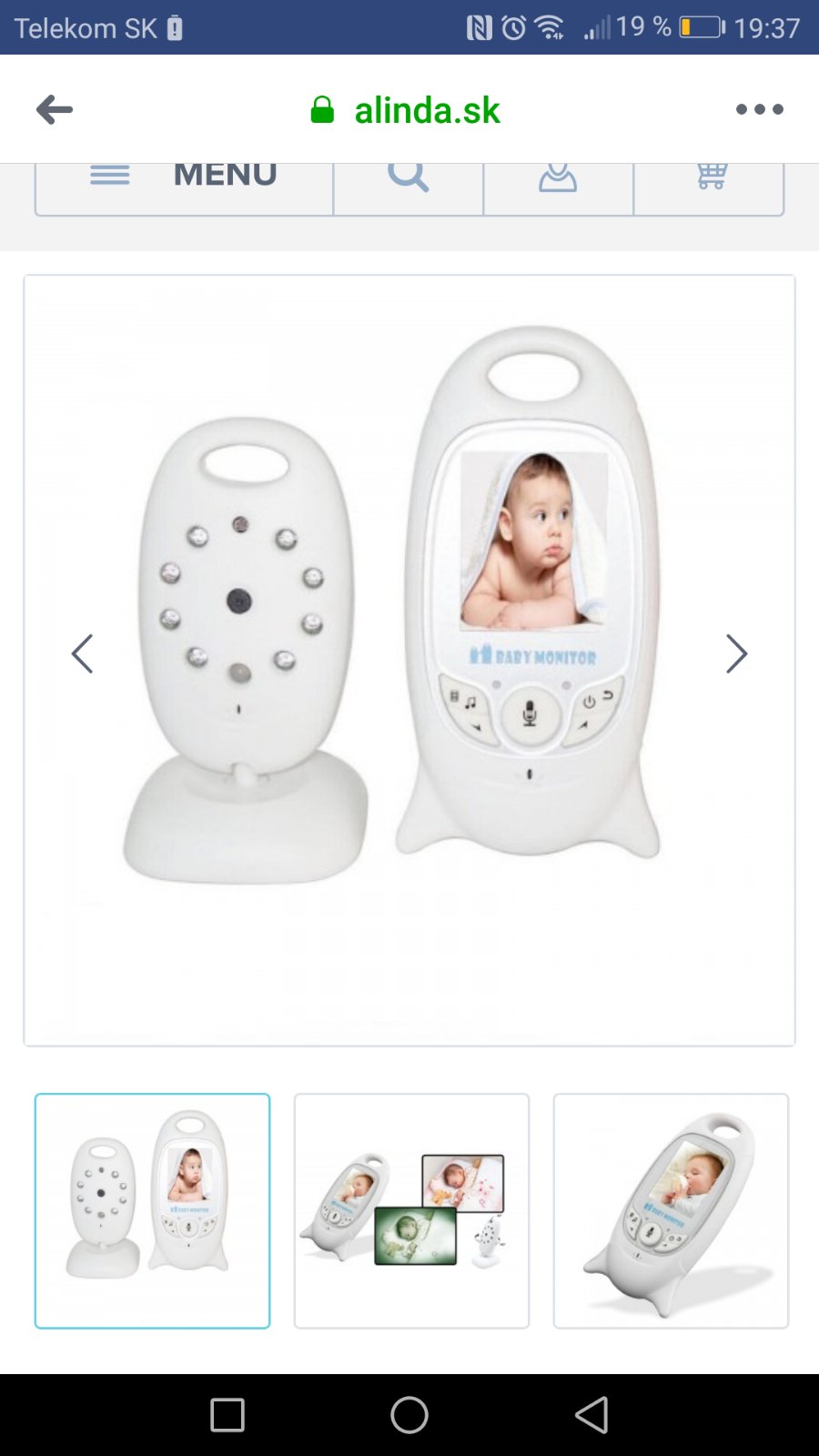Viewport: 819px width, 1456px height.
Task: Open the site MENU drawer
Action: tap(184, 177)
